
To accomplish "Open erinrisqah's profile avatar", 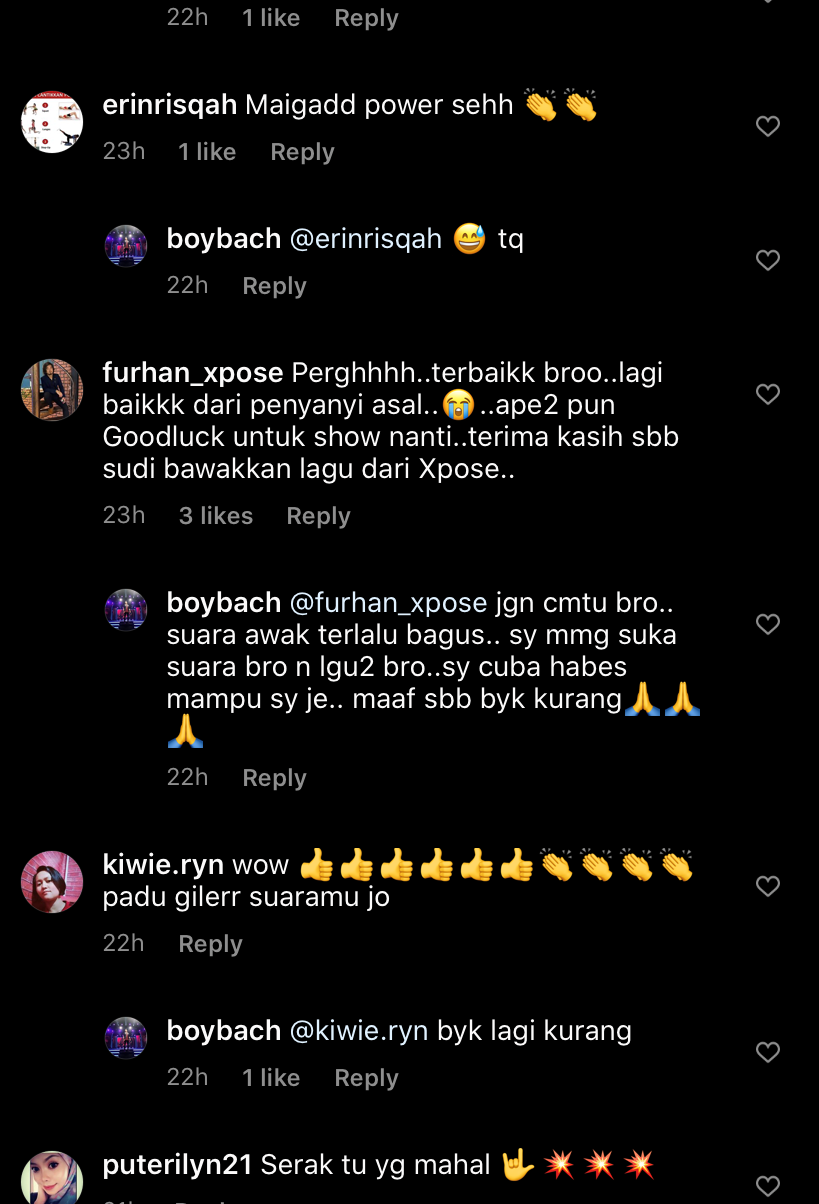I will click(52, 122).
